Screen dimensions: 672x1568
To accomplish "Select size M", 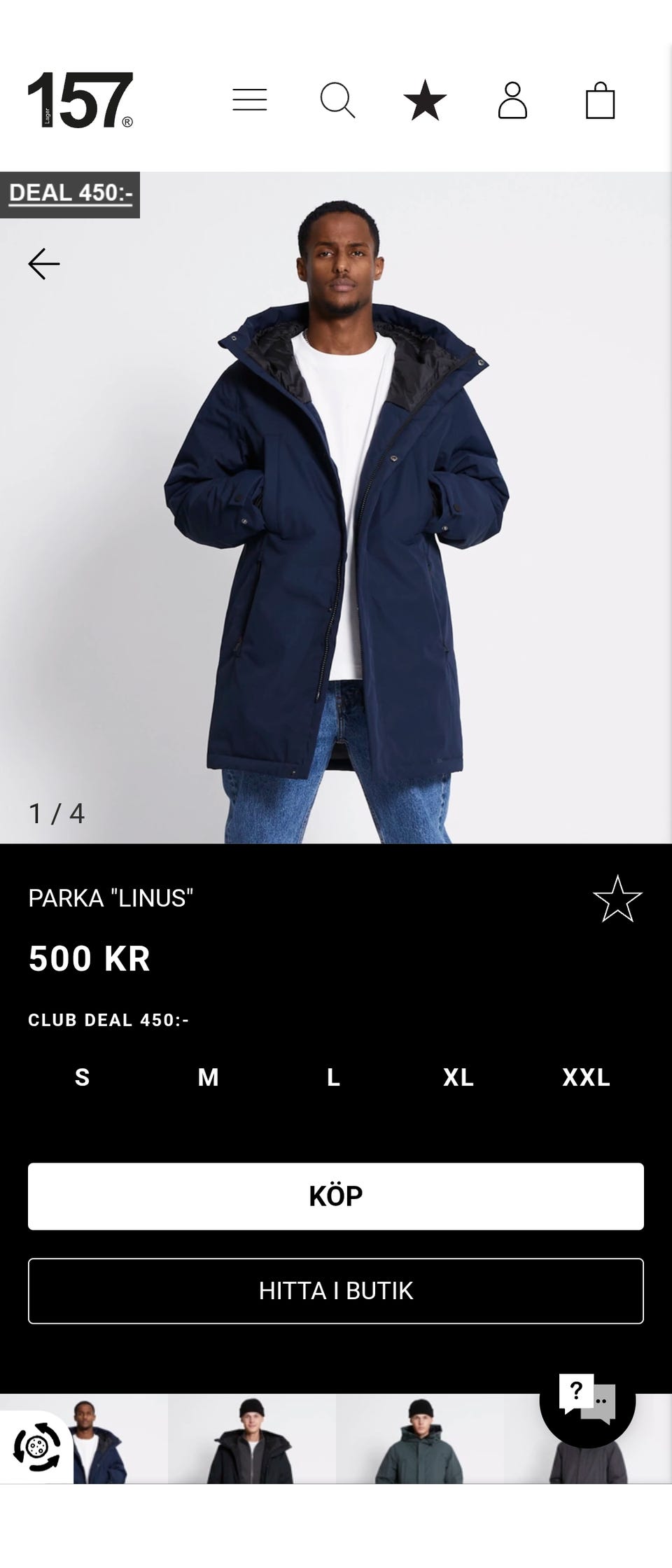I will tap(208, 1077).
